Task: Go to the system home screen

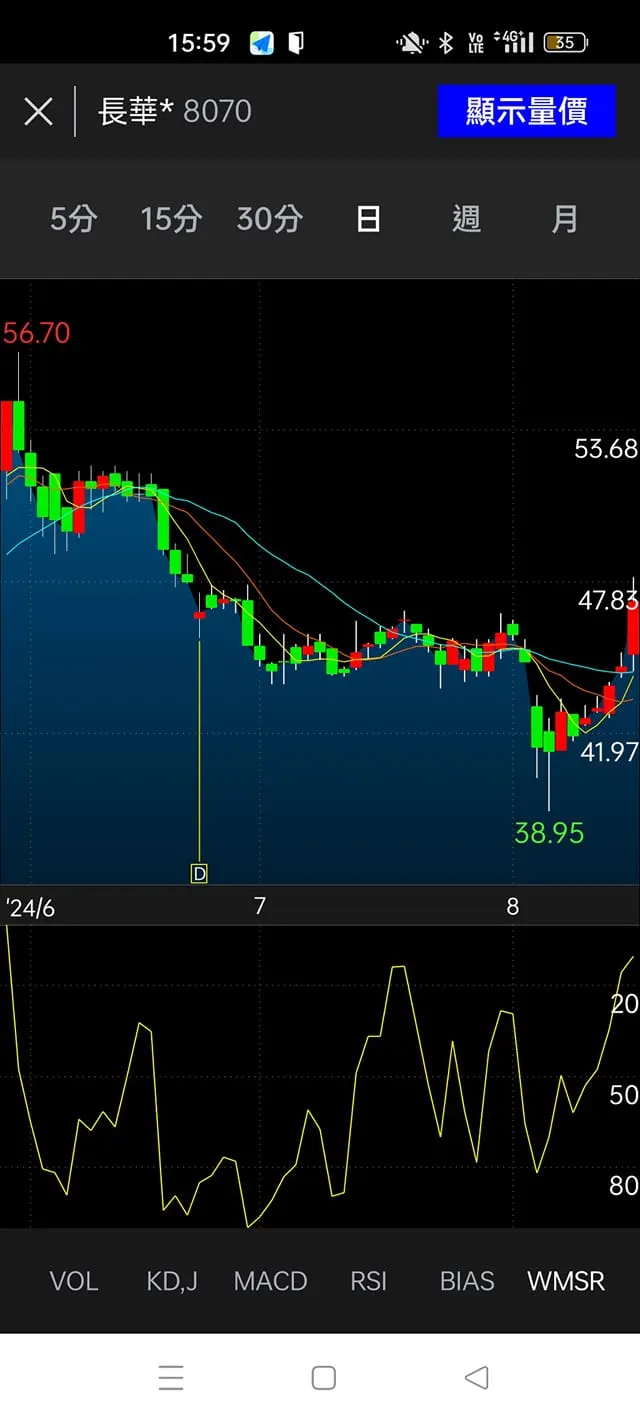Action: (323, 1378)
